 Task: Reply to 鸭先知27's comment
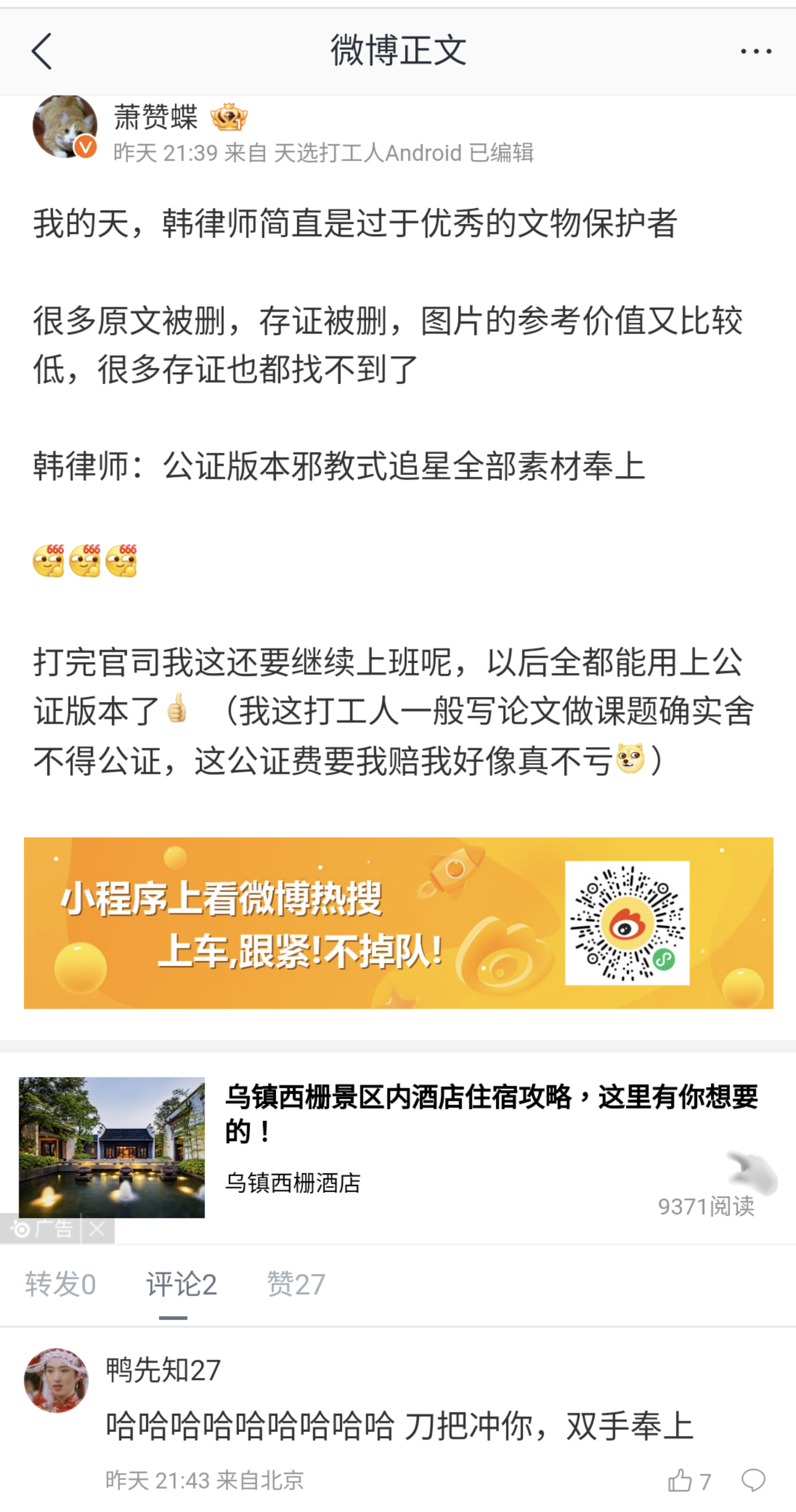point(753,1481)
